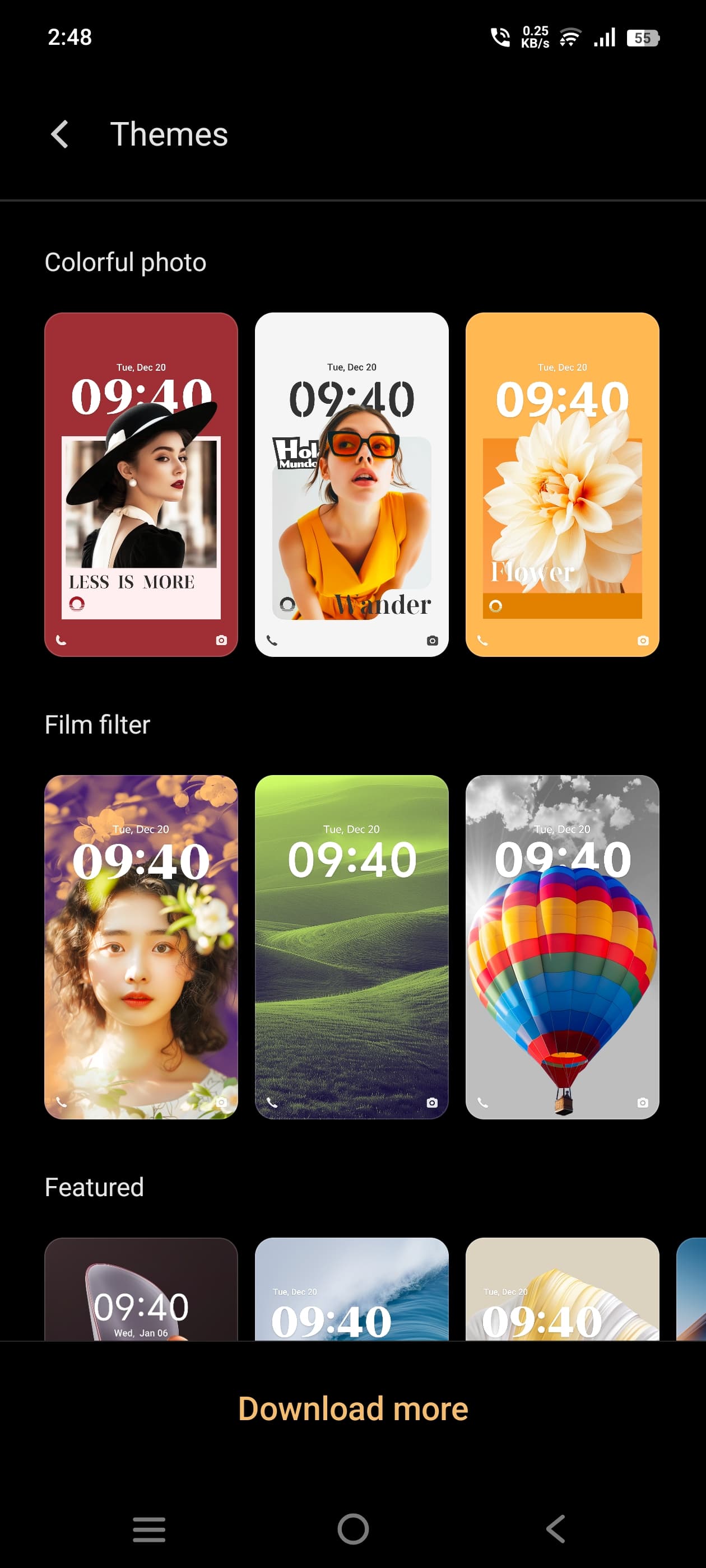Tap Download more themes
Viewport: 706px width, 1568px height.
click(x=352, y=1408)
